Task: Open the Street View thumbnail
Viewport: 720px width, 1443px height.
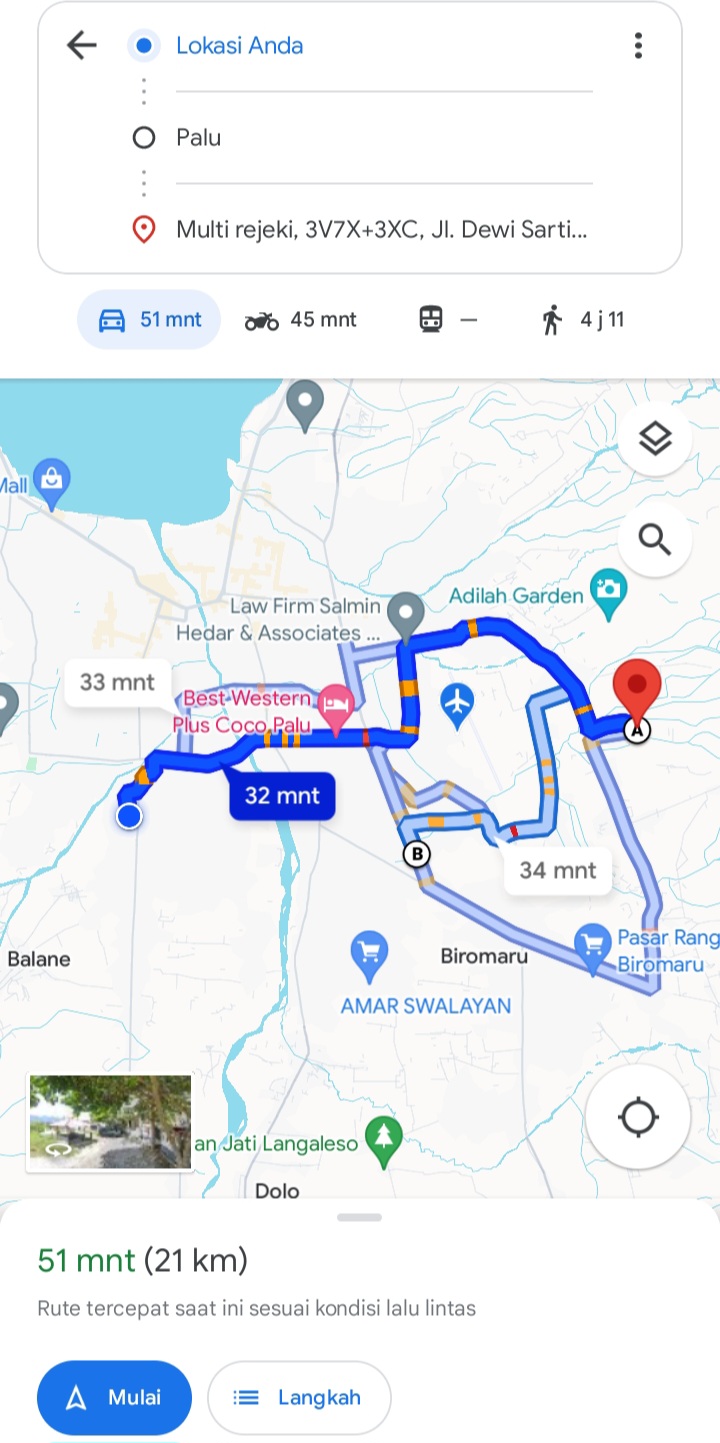Action: (x=110, y=1122)
